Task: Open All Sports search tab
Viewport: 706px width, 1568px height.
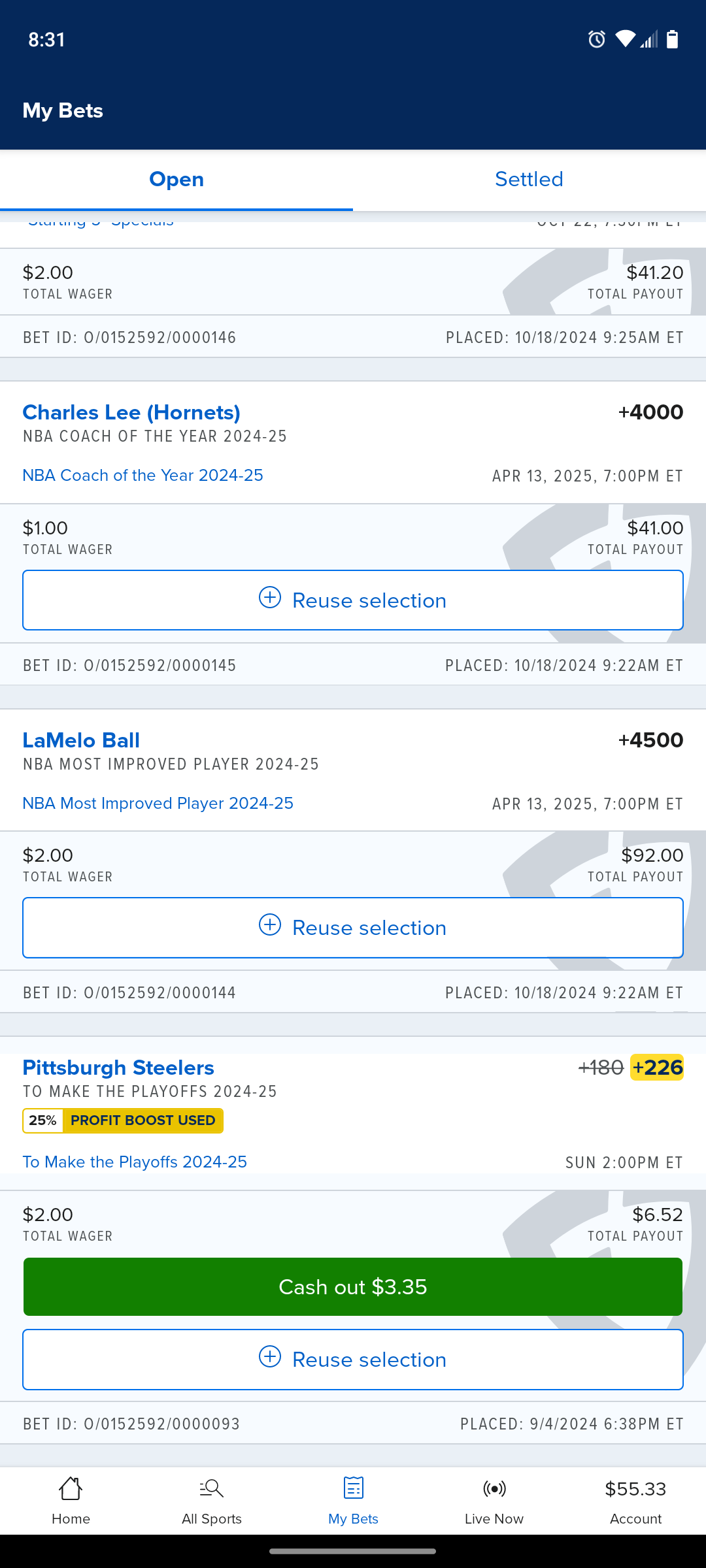Action: 212,1501
